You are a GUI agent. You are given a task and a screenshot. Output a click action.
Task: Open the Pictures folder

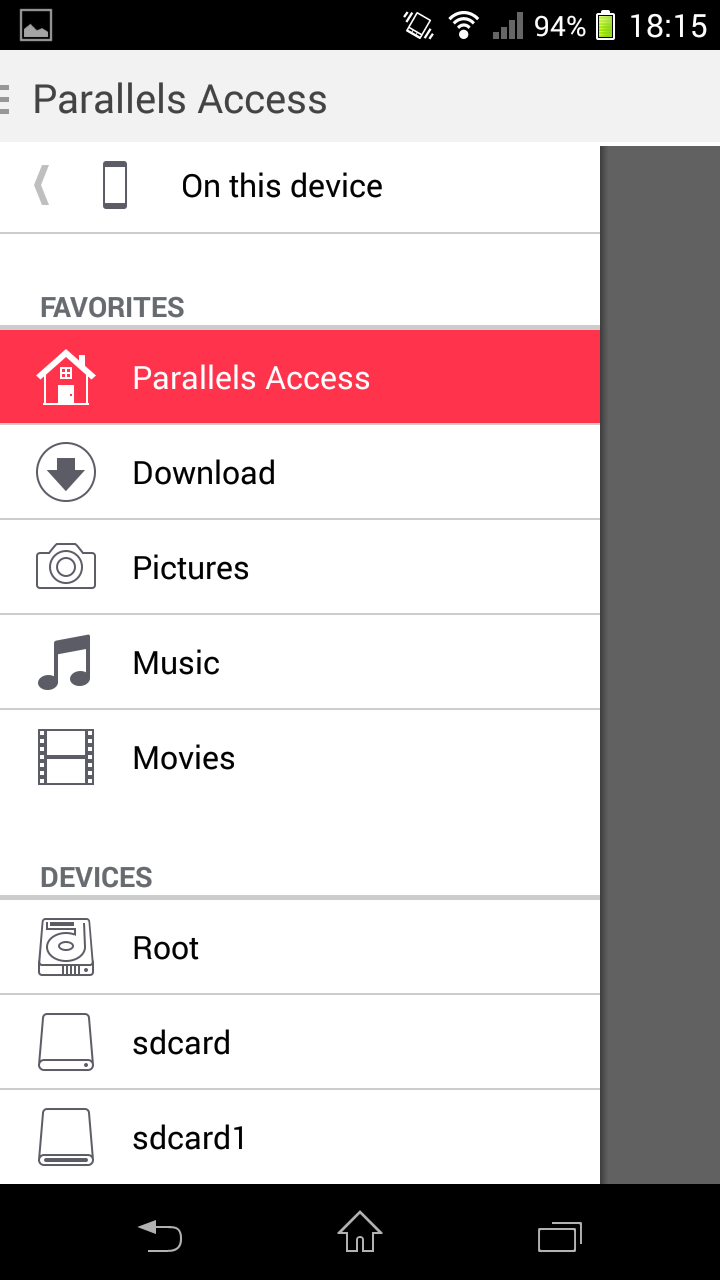click(300, 567)
